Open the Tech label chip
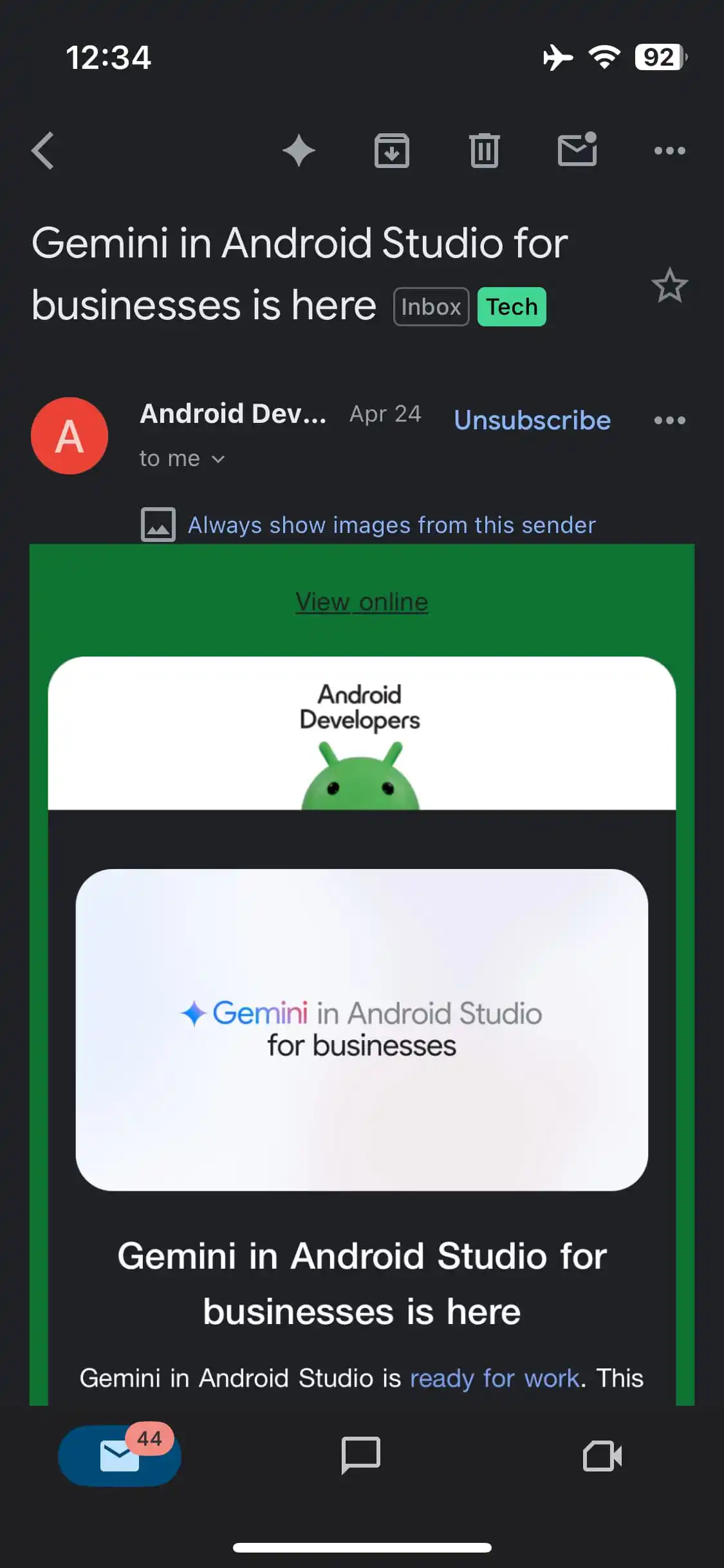The height and width of the screenshot is (1568, 724). (511, 307)
